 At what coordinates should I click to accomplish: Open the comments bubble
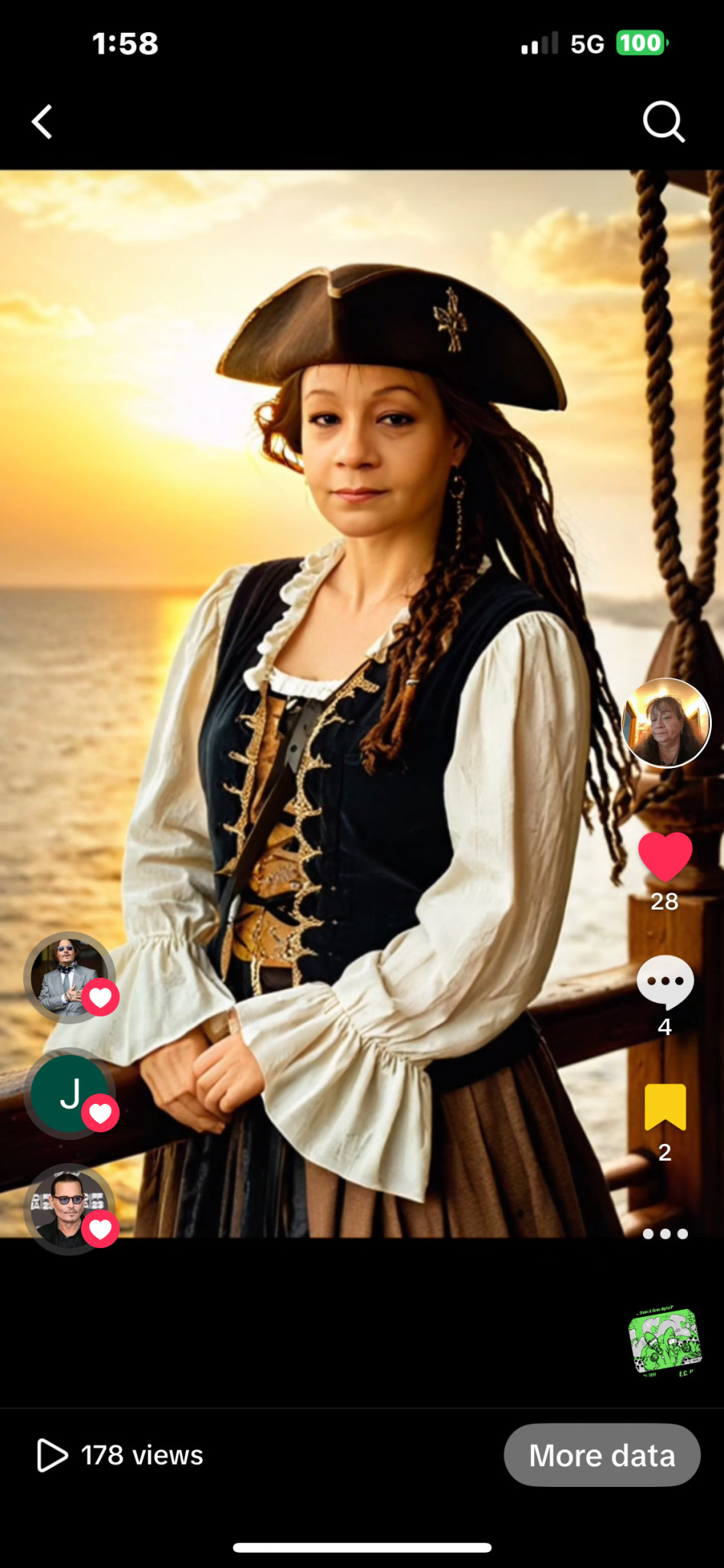[x=665, y=982]
